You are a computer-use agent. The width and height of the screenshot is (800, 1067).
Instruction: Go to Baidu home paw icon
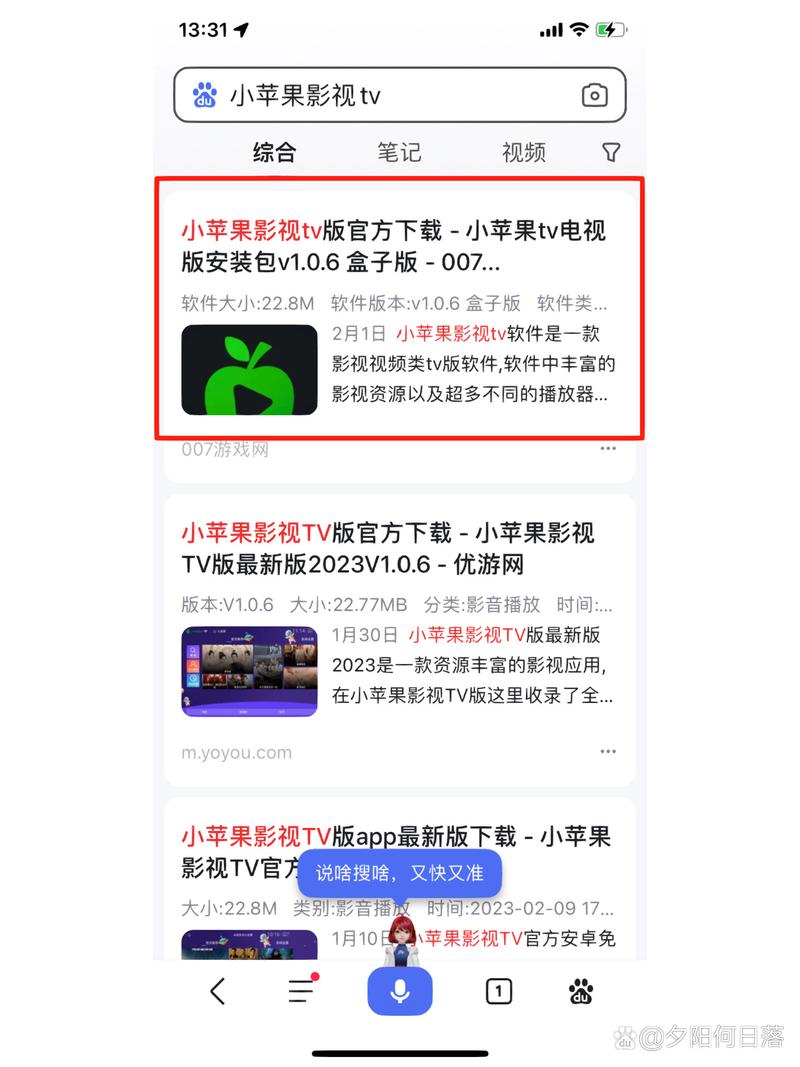pyautogui.click(x=581, y=991)
